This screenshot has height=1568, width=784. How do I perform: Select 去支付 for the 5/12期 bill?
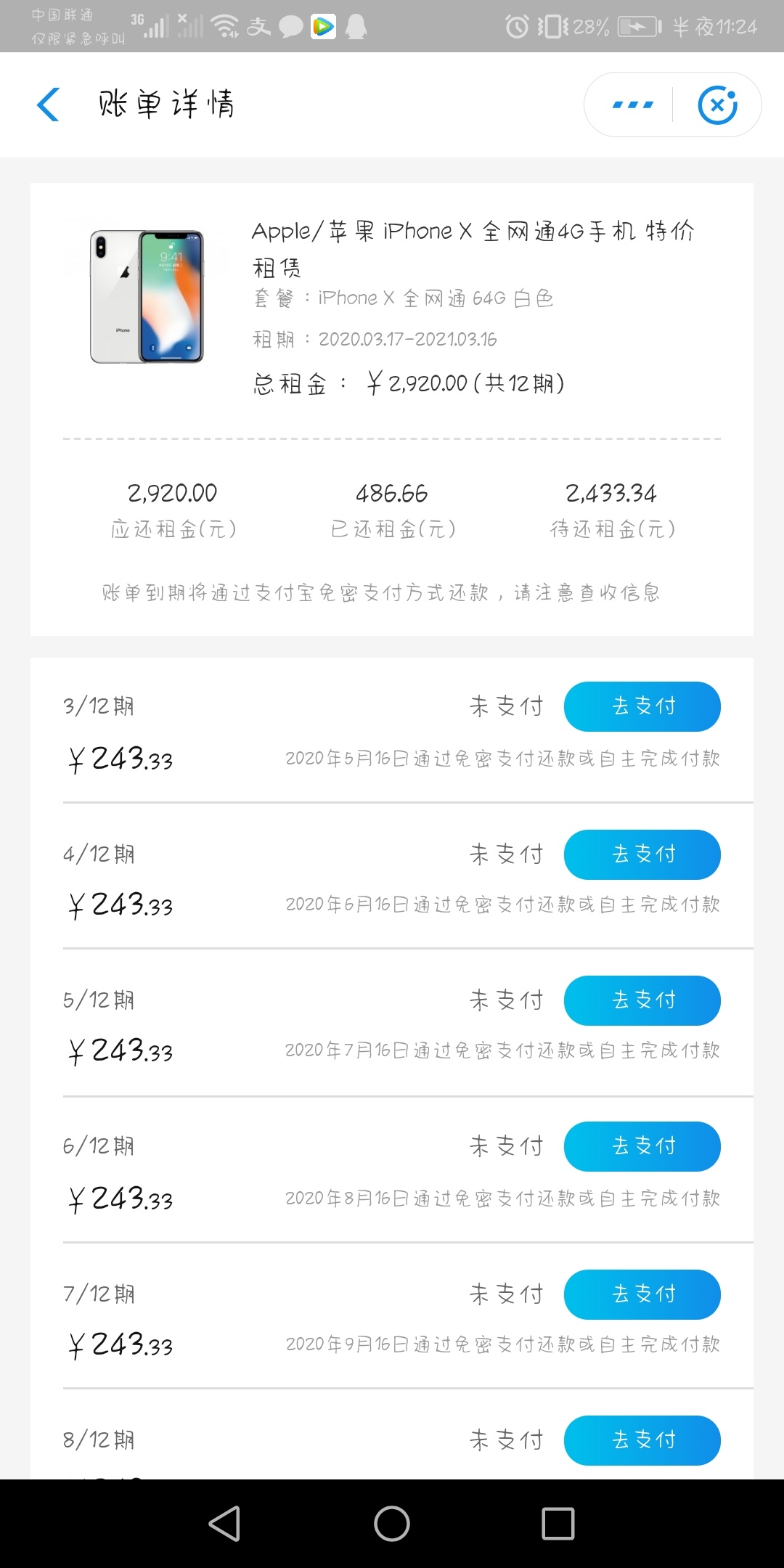coord(642,1000)
